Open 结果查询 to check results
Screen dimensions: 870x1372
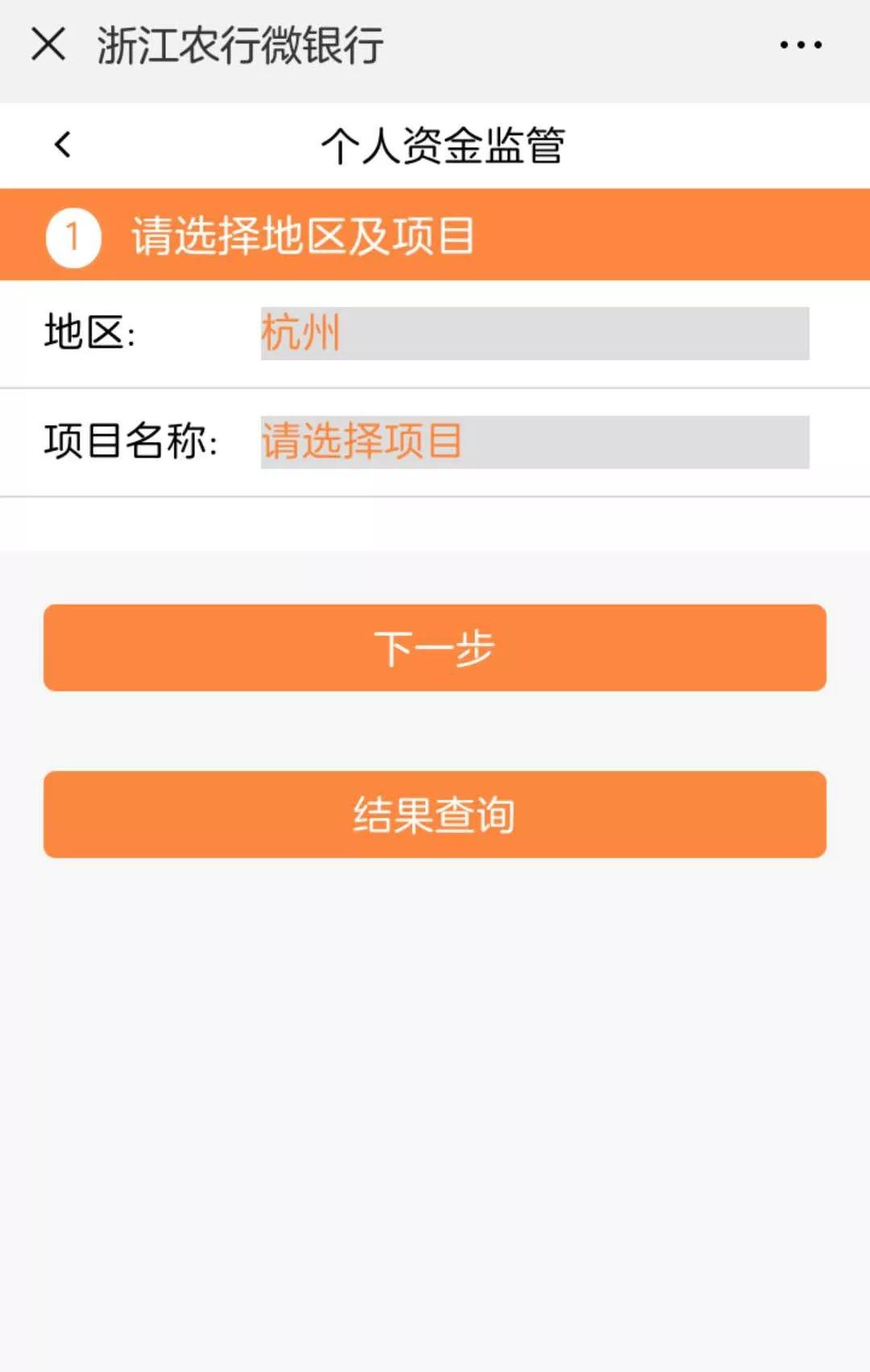coord(435,814)
